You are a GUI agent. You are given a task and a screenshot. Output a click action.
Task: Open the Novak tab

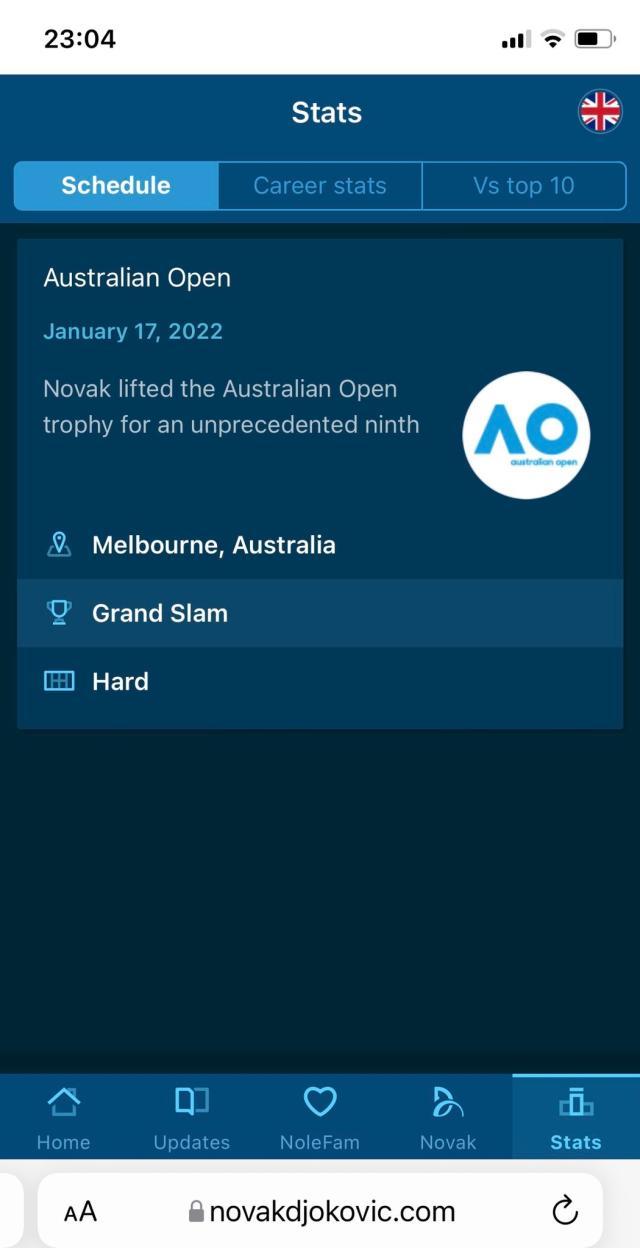pyautogui.click(x=448, y=1117)
